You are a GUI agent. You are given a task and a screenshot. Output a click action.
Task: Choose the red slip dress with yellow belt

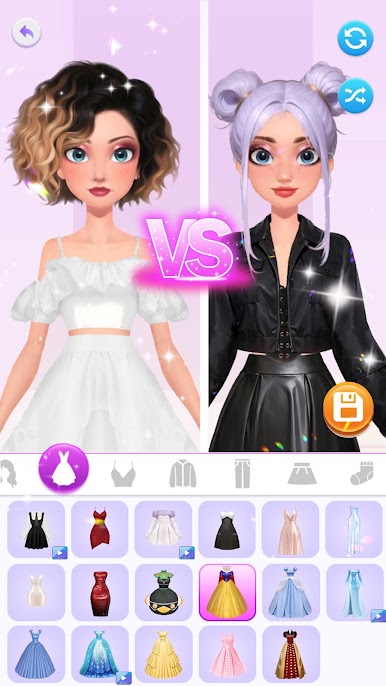[x=99, y=528]
